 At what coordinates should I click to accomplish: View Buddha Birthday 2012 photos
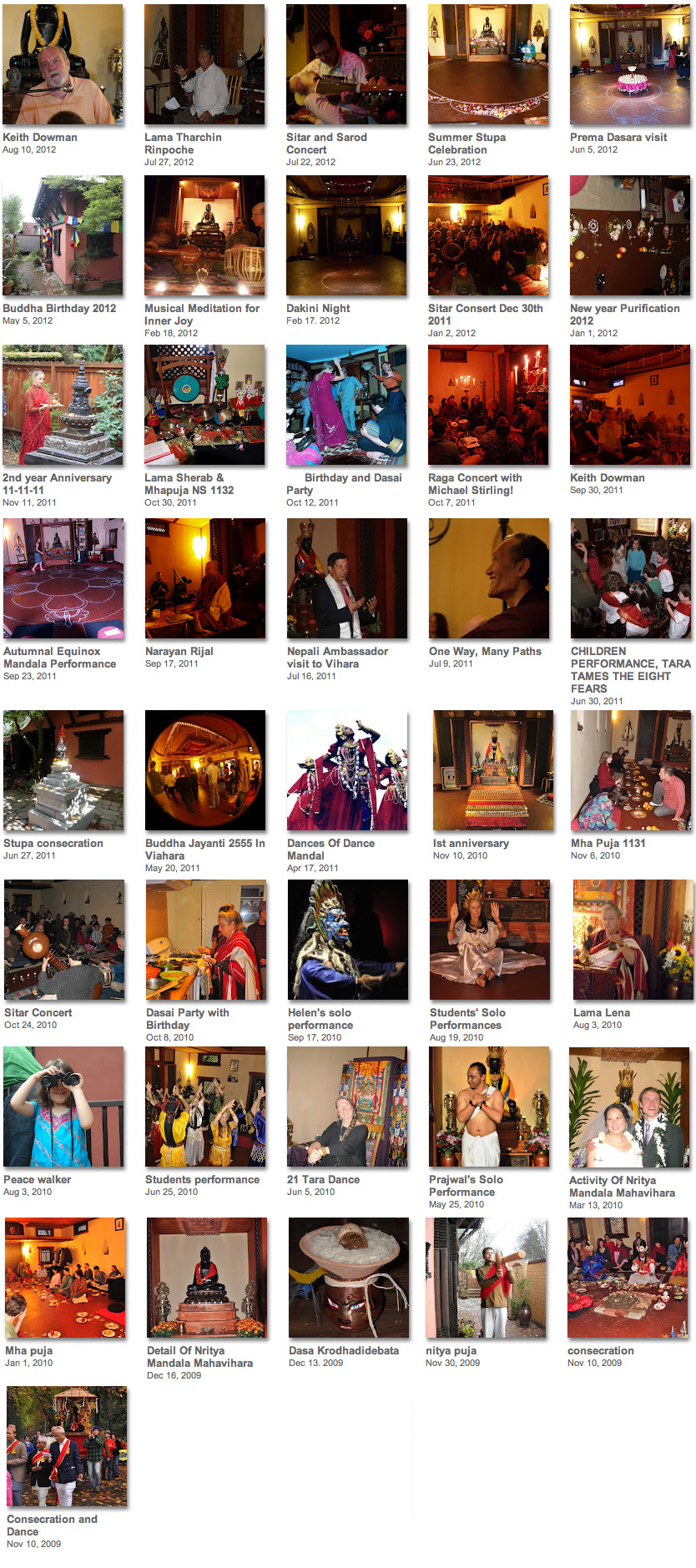63,235
